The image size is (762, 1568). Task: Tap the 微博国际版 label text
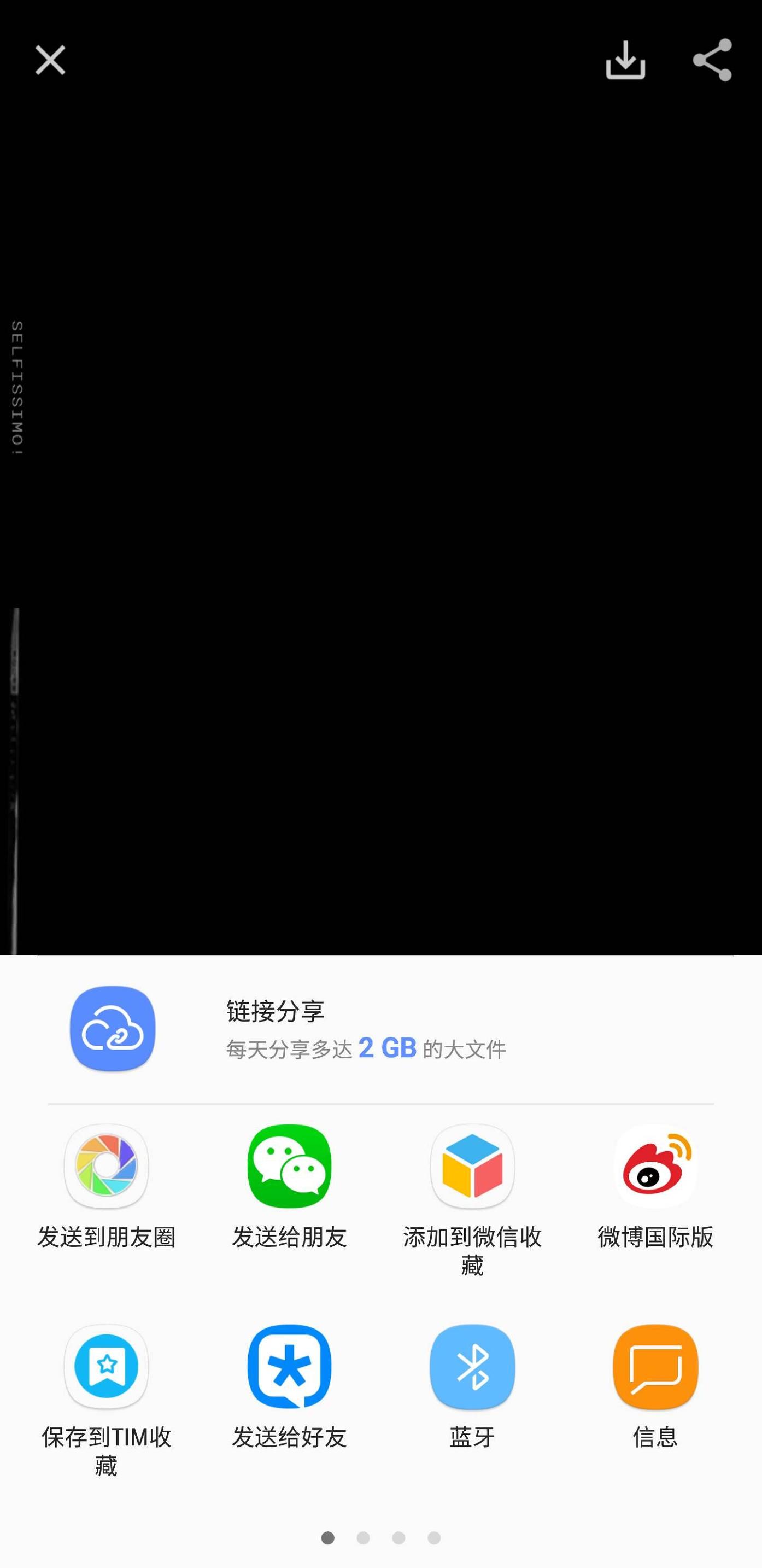[655, 1237]
